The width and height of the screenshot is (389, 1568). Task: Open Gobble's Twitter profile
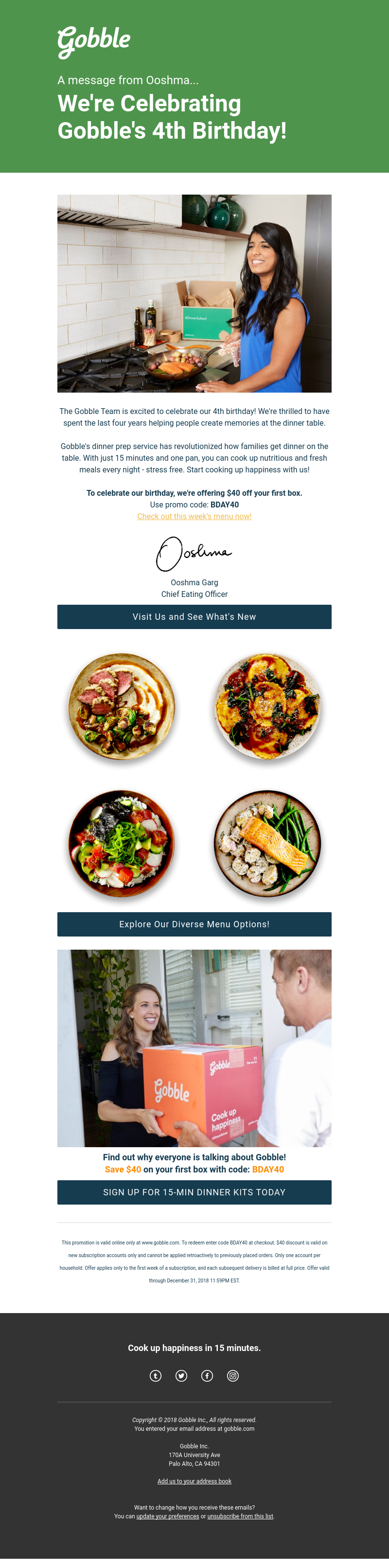181,1376
